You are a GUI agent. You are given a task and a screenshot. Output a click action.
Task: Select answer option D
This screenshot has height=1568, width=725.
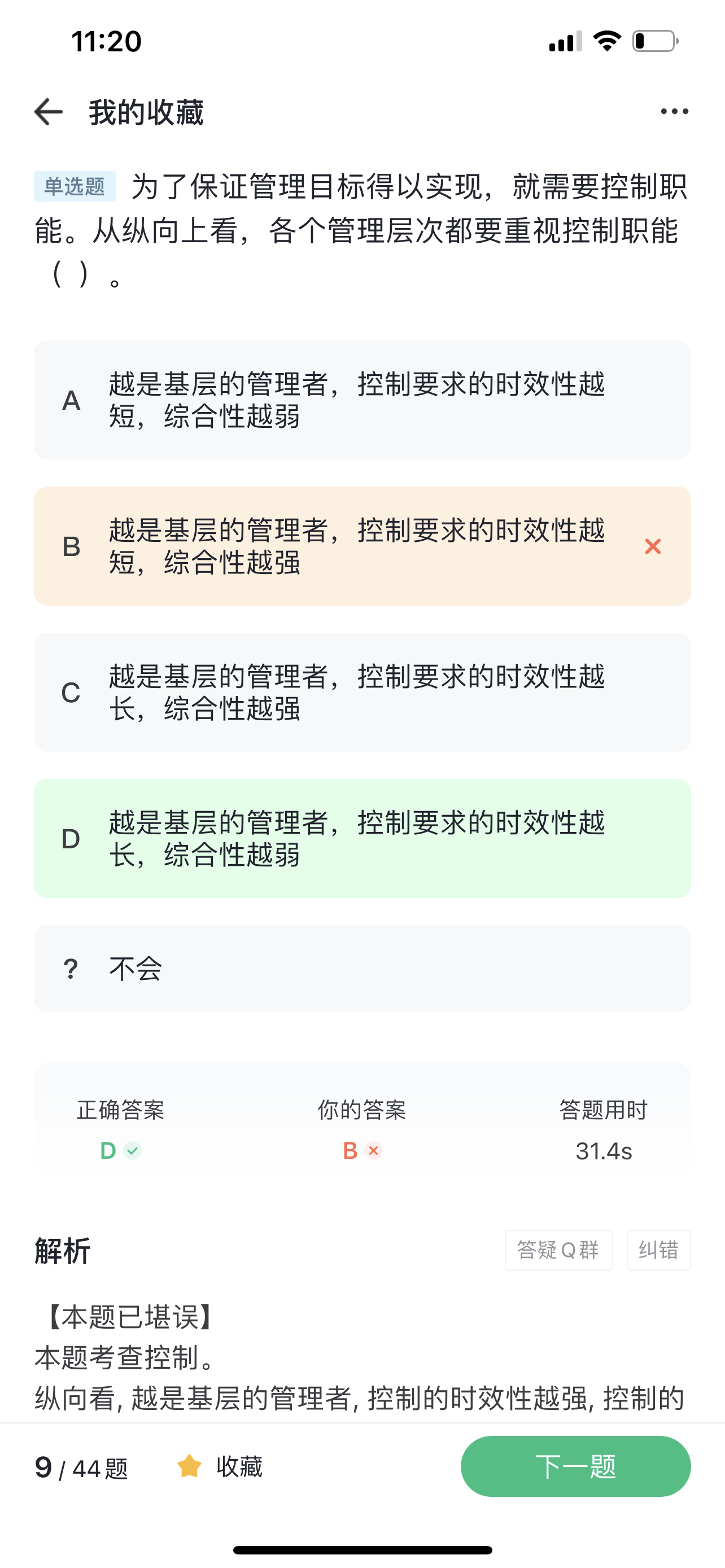coord(362,838)
